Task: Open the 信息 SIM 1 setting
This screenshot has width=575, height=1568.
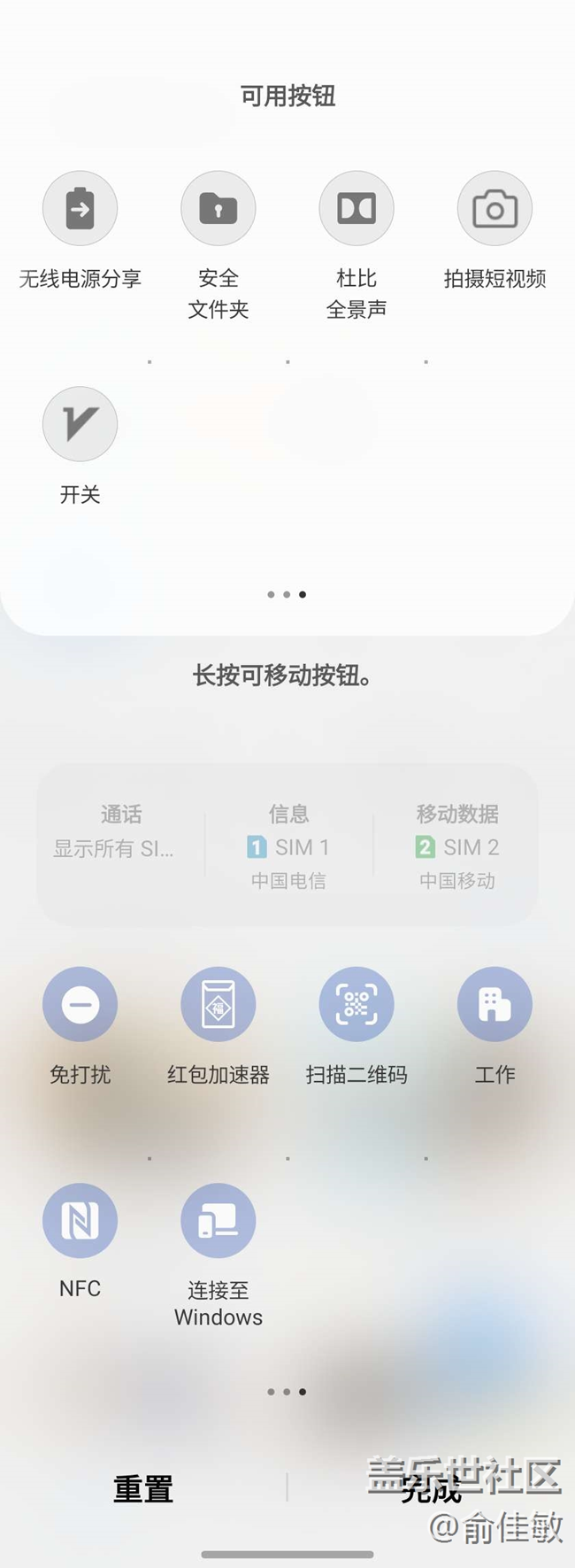Action: coord(288,846)
